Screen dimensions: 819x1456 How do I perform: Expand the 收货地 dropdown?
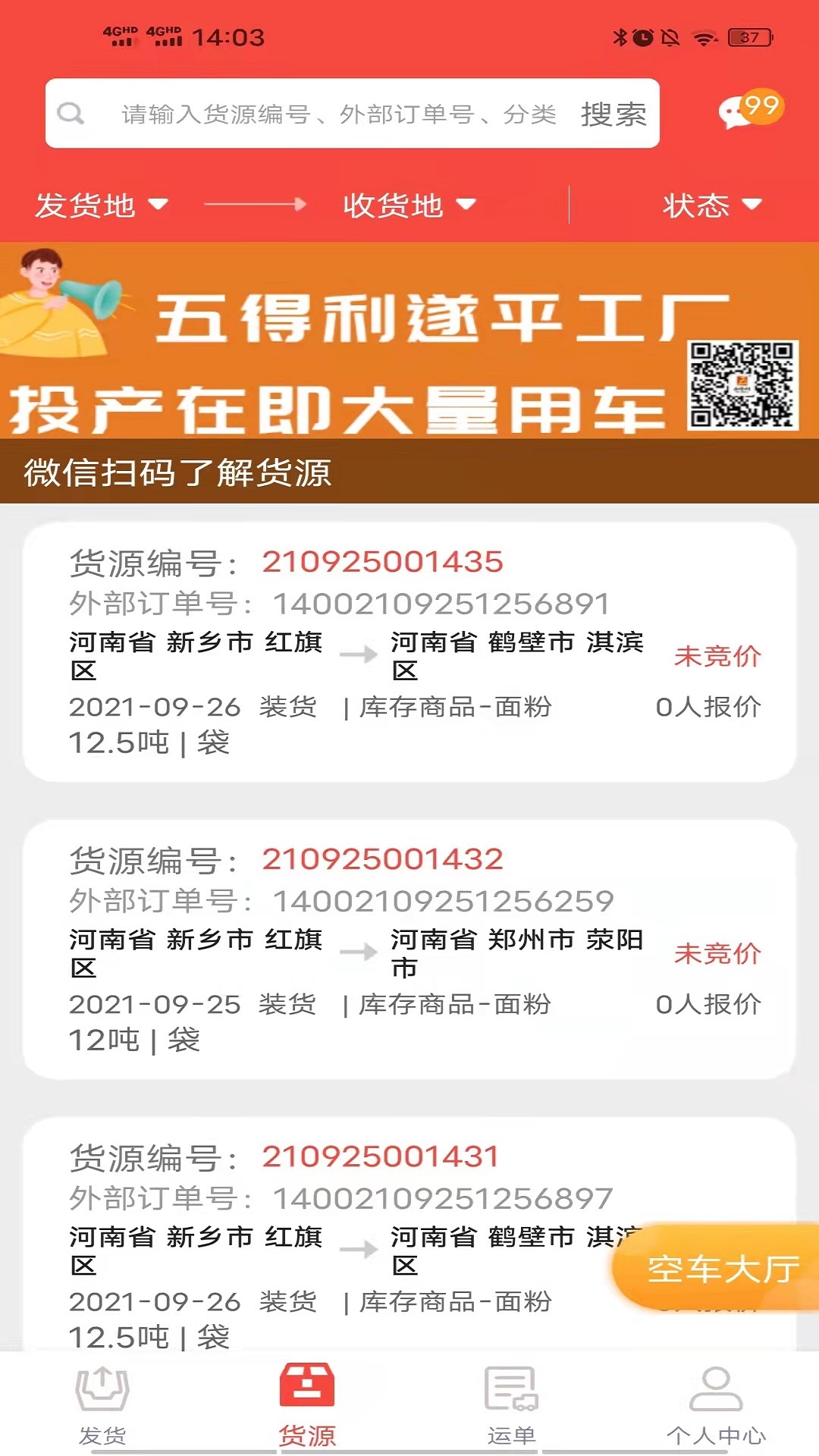pos(409,205)
